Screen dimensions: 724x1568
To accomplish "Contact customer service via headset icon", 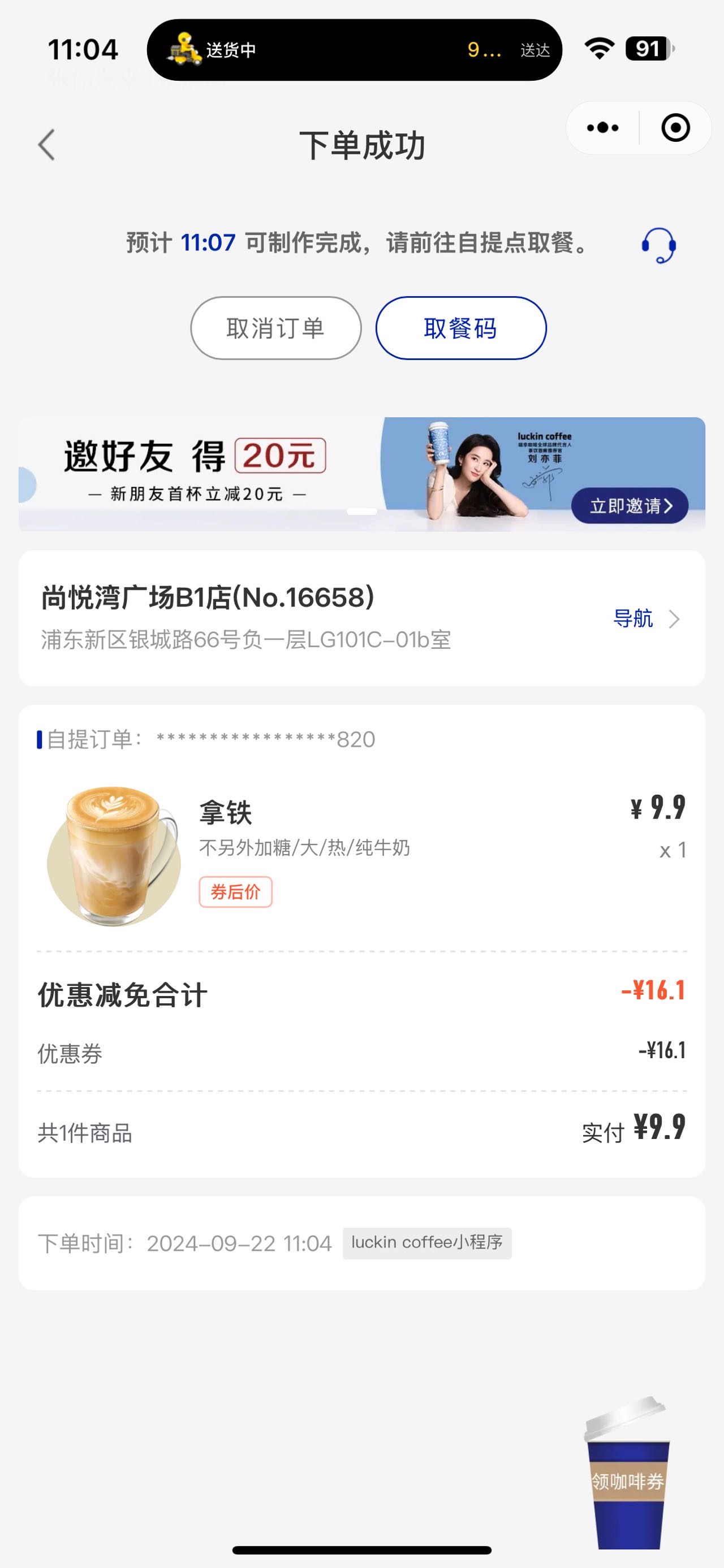I will point(658,245).
